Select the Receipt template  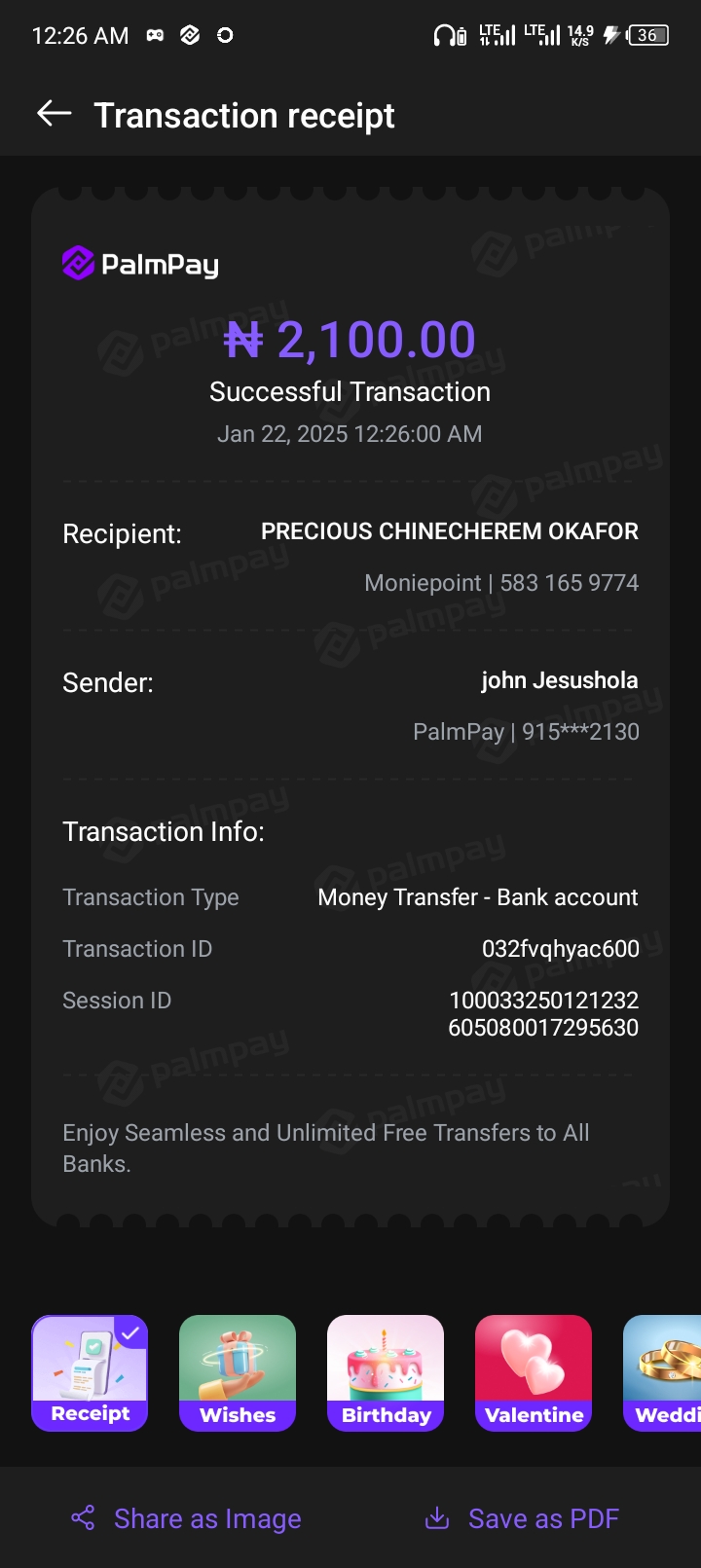pyautogui.click(x=90, y=1372)
